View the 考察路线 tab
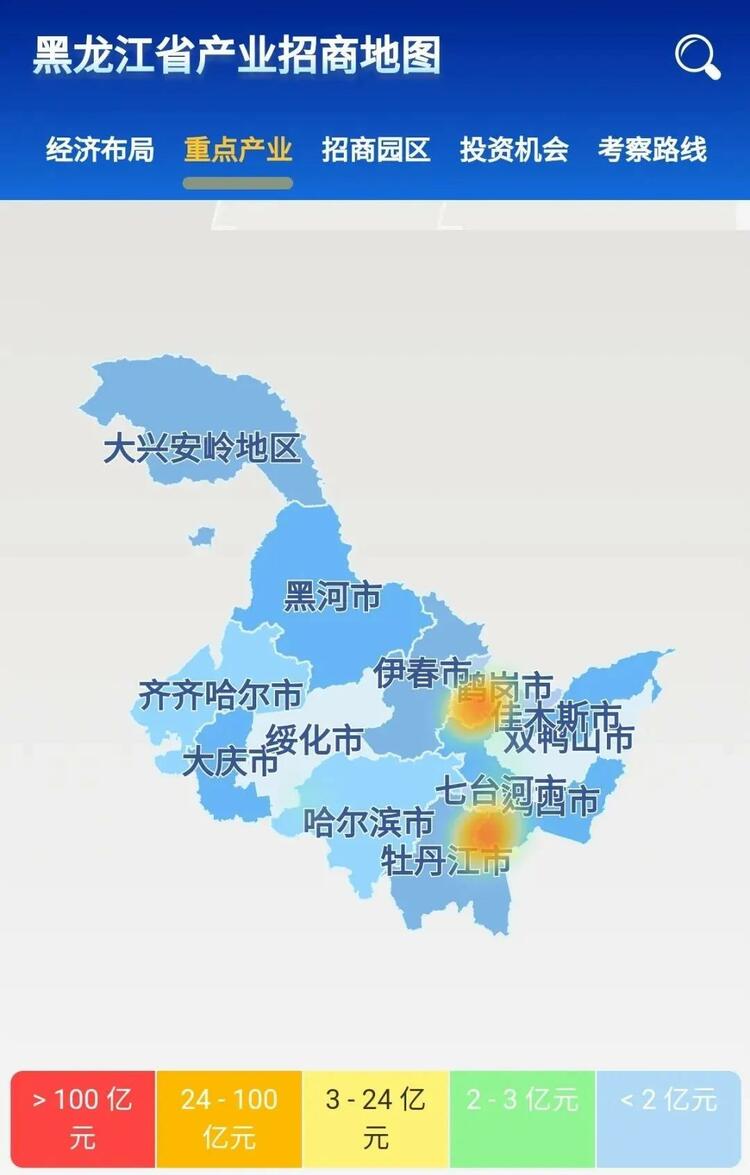Screen dimensions: 750x1175 [652, 150]
